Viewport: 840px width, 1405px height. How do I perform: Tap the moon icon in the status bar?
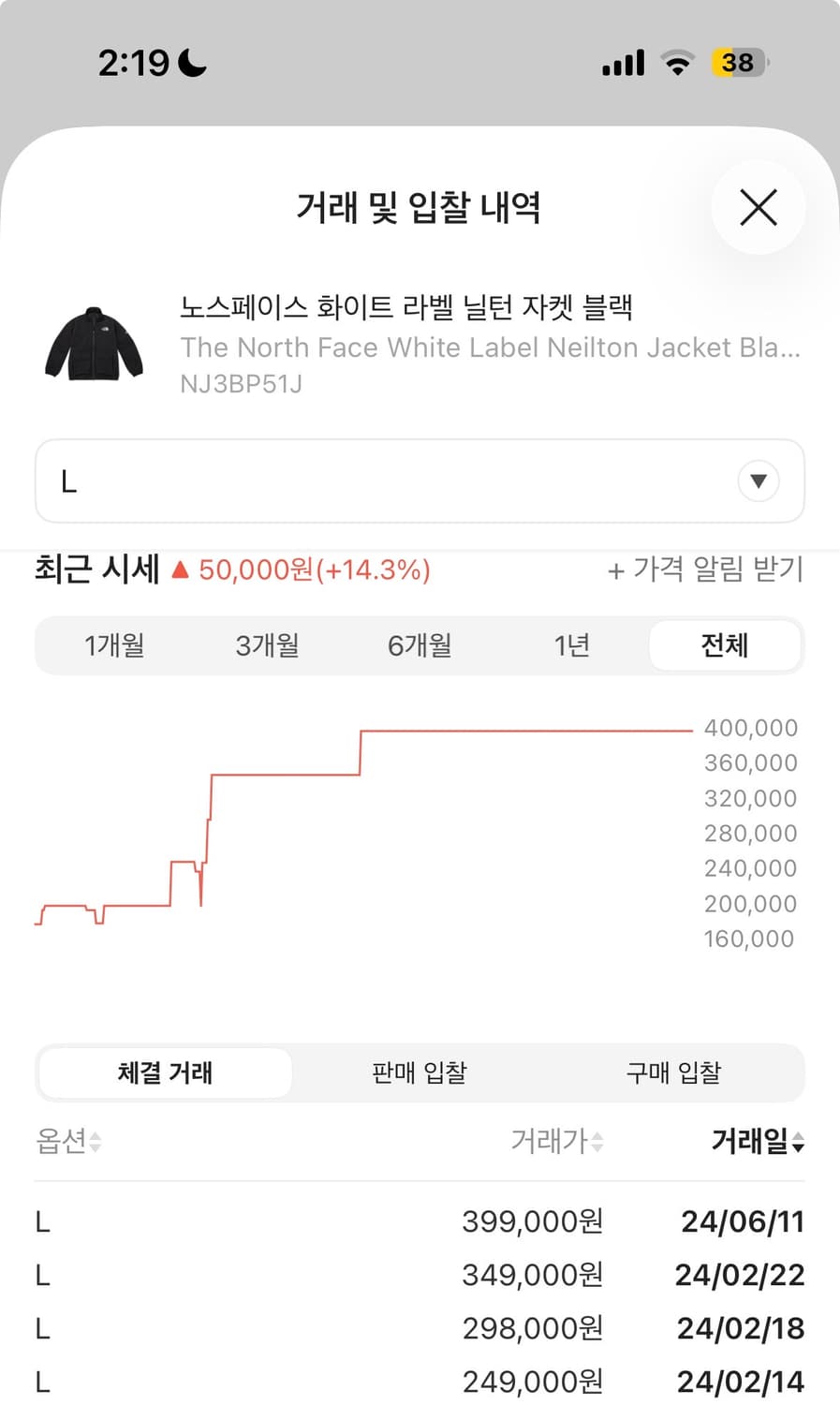(193, 61)
